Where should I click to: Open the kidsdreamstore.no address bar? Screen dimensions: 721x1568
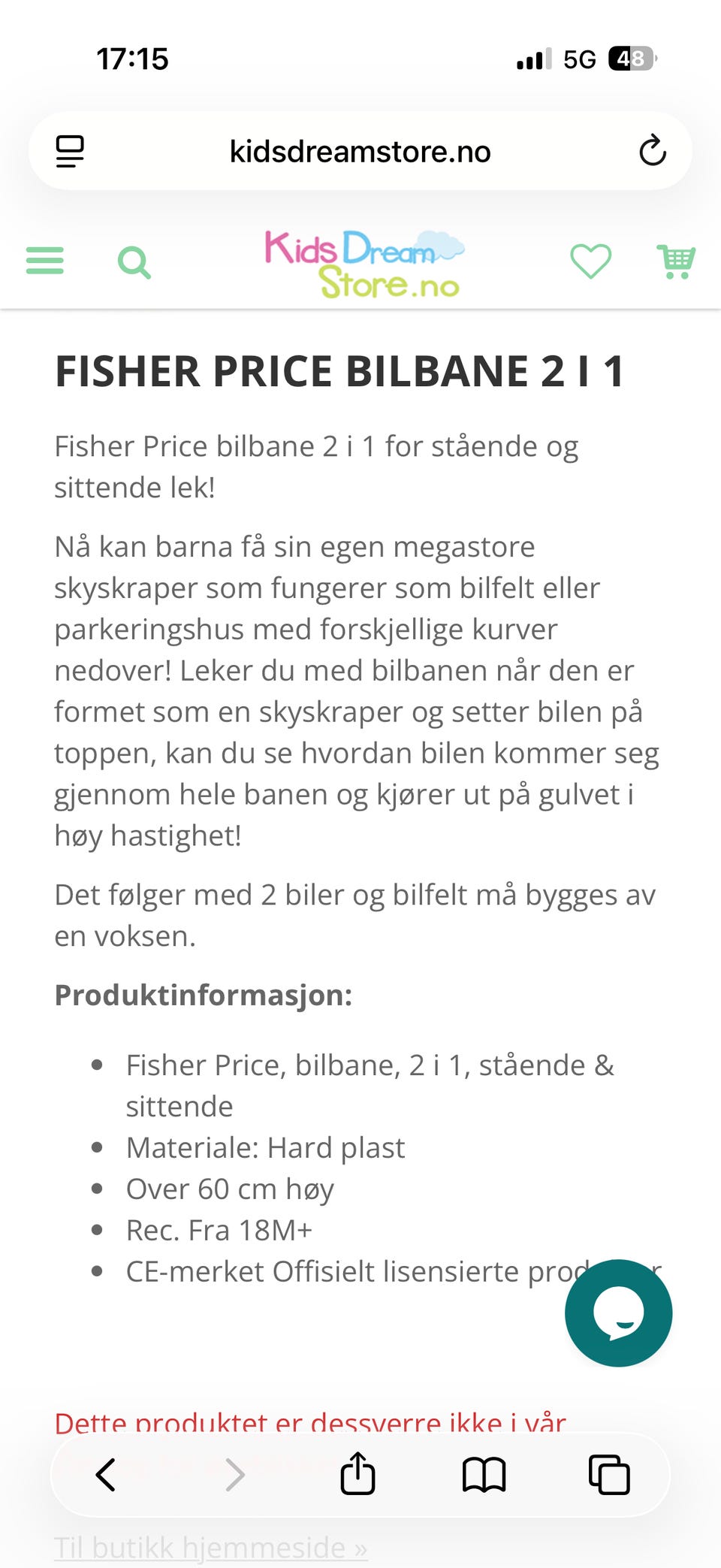click(x=360, y=151)
